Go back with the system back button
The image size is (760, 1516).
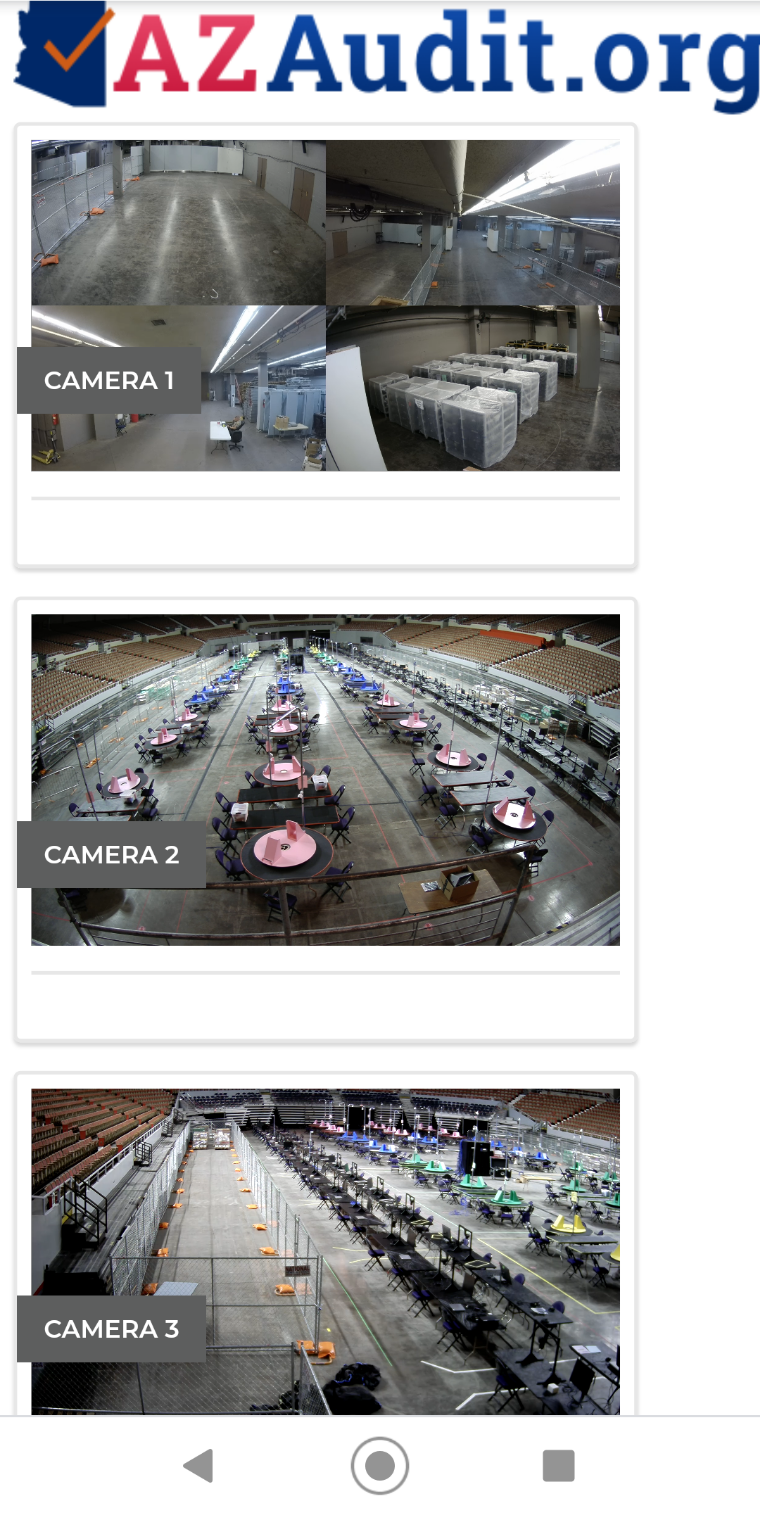pos(199,1466)
